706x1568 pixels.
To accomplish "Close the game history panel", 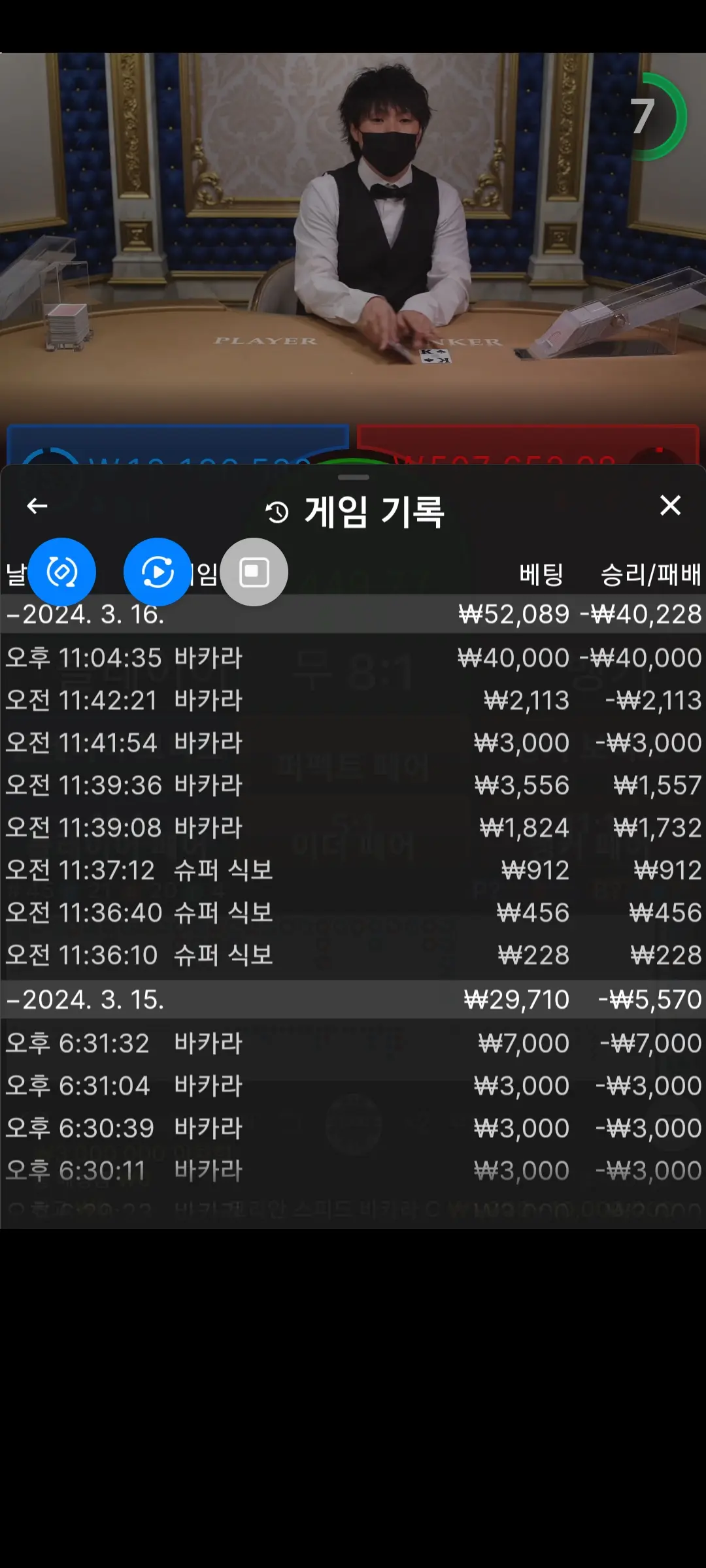I will tap(670, 505).
